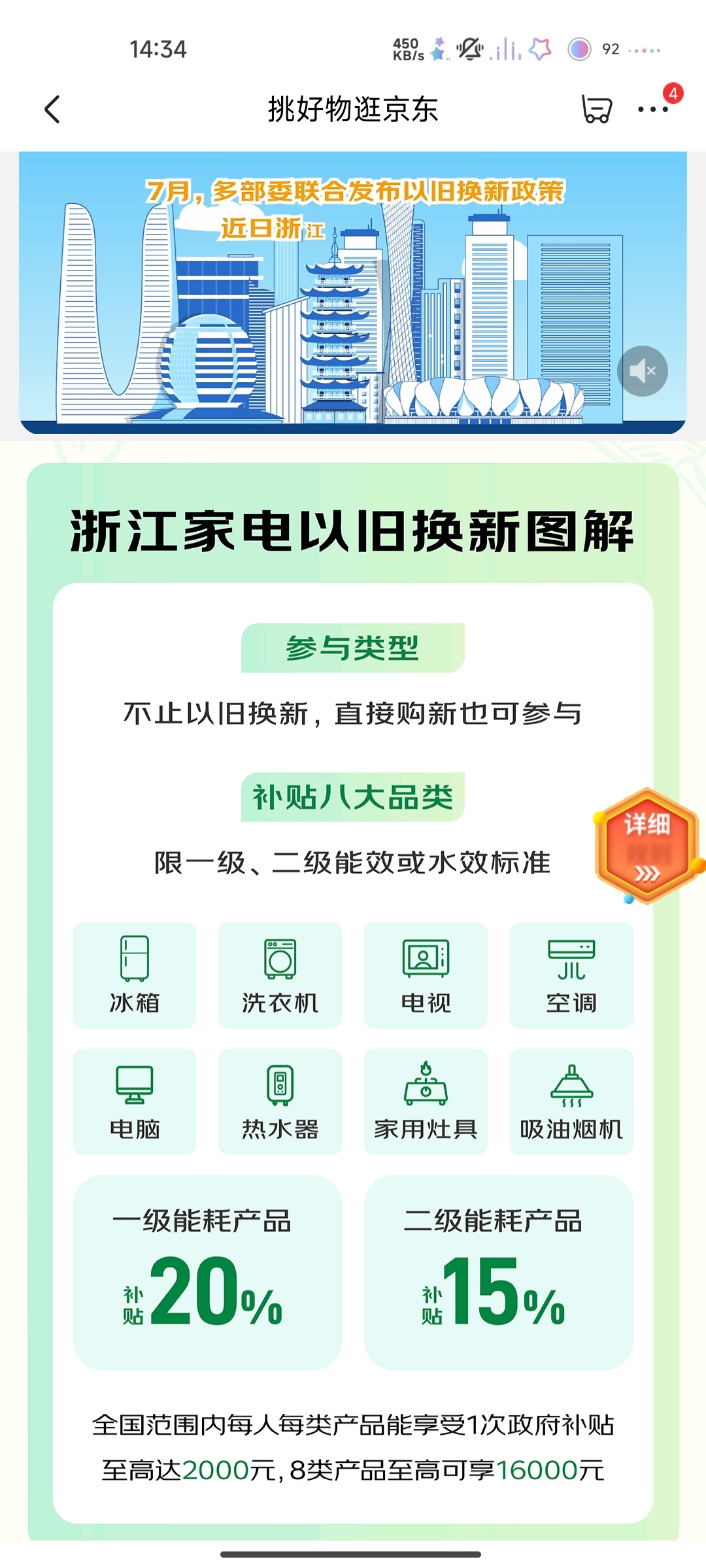Screen dimensions: 706x1568
Task: Open the 详细 rules floating badge
Action: point(647,846)
